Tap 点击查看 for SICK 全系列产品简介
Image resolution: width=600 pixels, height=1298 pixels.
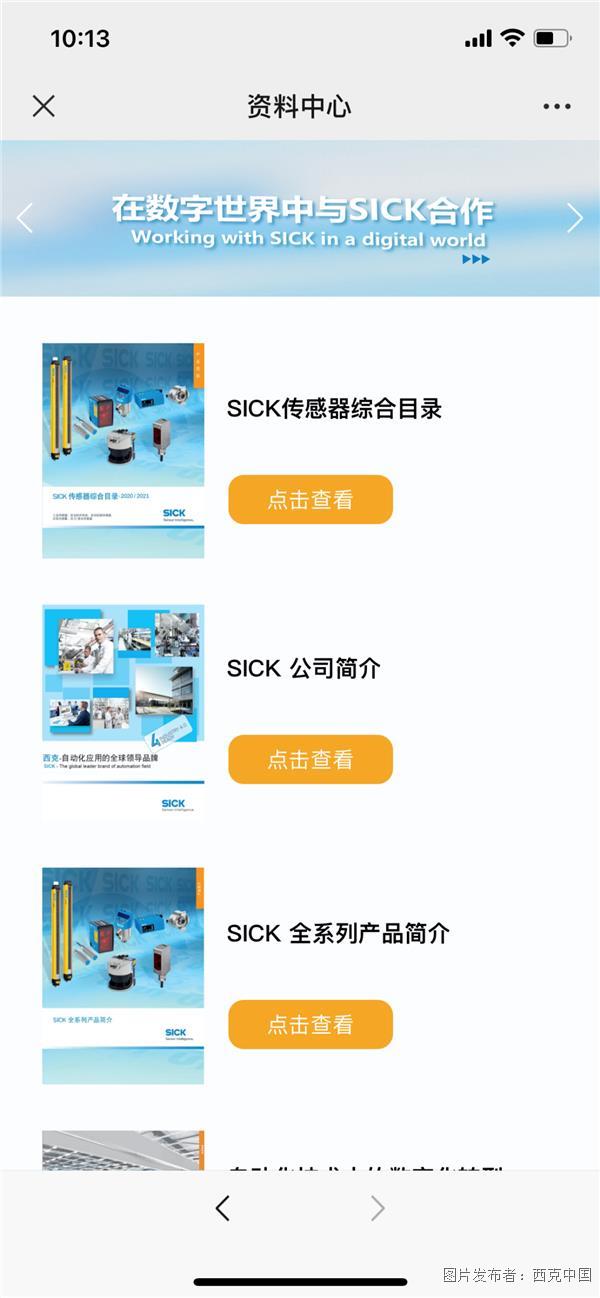310,1025
